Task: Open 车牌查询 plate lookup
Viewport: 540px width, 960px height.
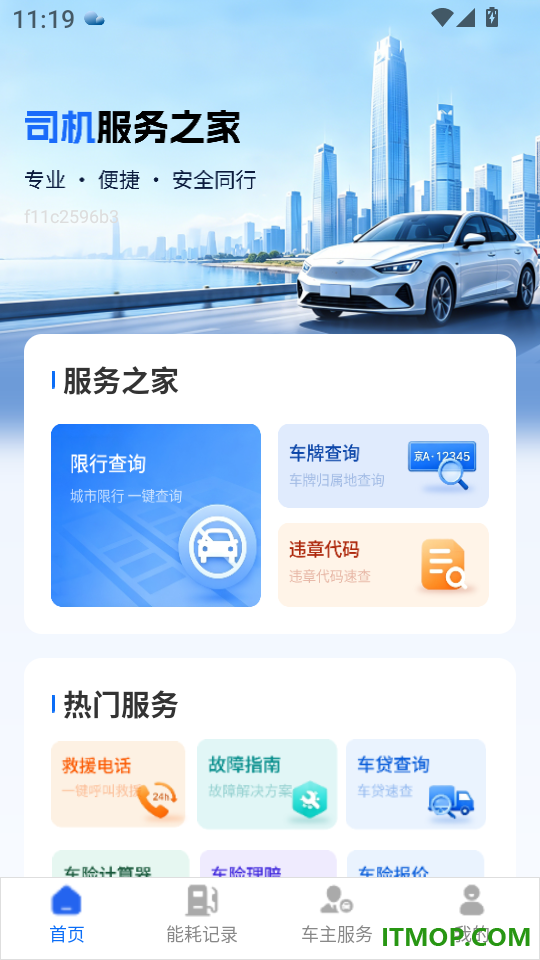Action: 383,466
